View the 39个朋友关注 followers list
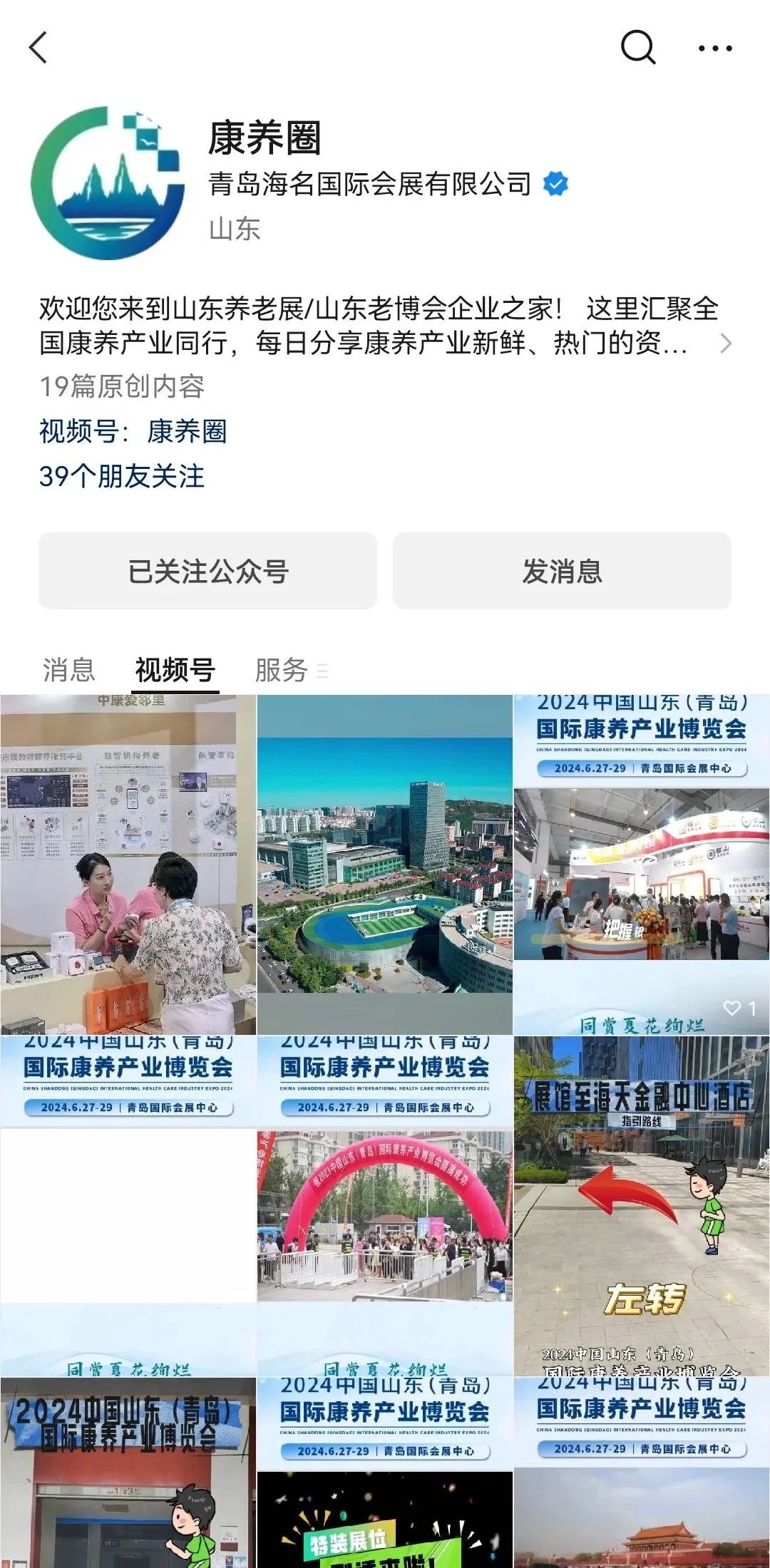The width and height of the screenshot is (770, 1568). click(122, 476)
